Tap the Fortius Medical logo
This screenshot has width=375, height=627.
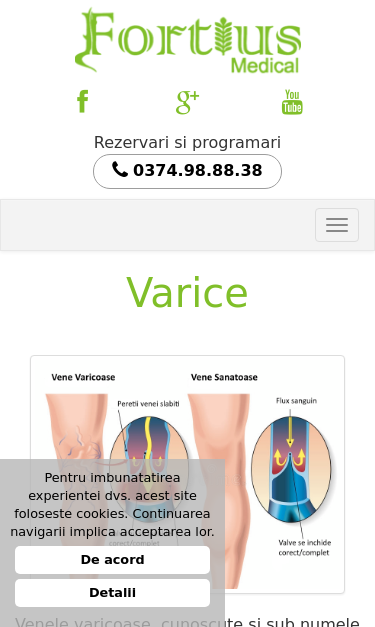tap(188, 41)
